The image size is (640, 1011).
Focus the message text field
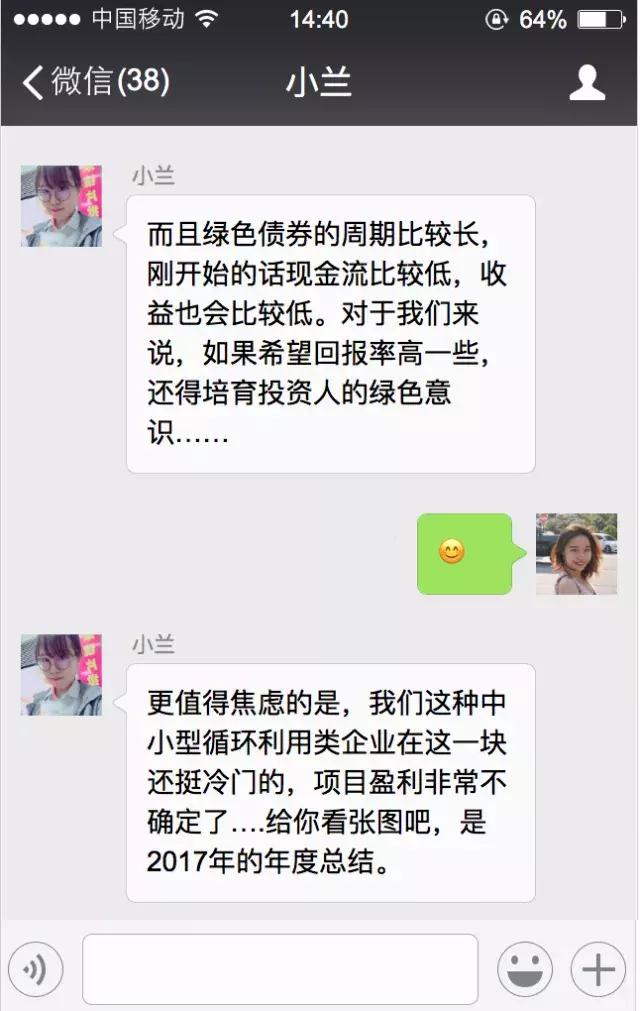[280, 969]
